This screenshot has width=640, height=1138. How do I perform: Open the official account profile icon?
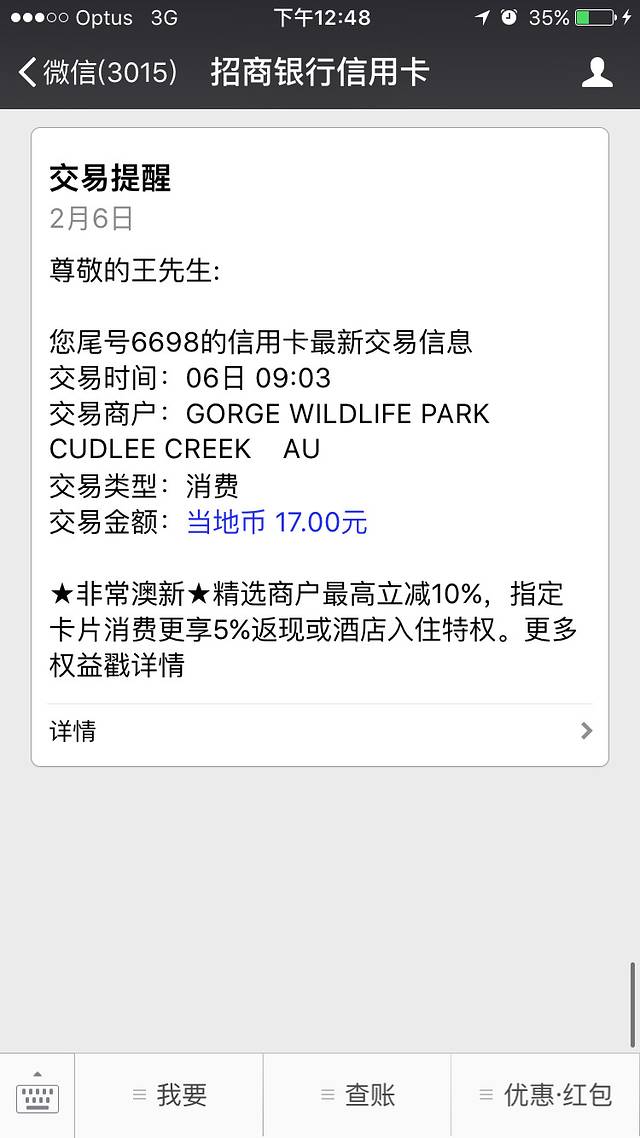[597, 72]
